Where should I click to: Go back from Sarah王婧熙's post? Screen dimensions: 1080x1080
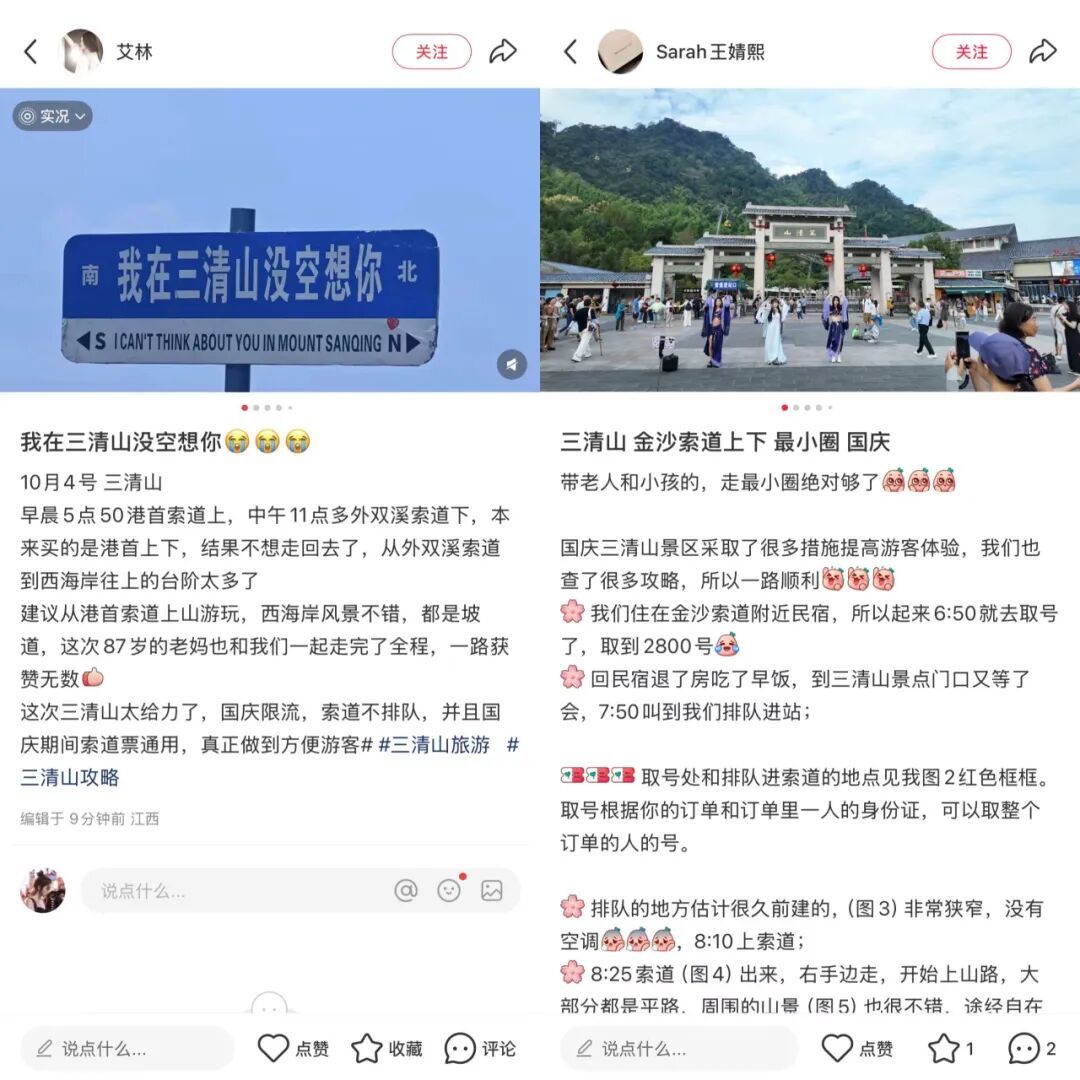570,52
